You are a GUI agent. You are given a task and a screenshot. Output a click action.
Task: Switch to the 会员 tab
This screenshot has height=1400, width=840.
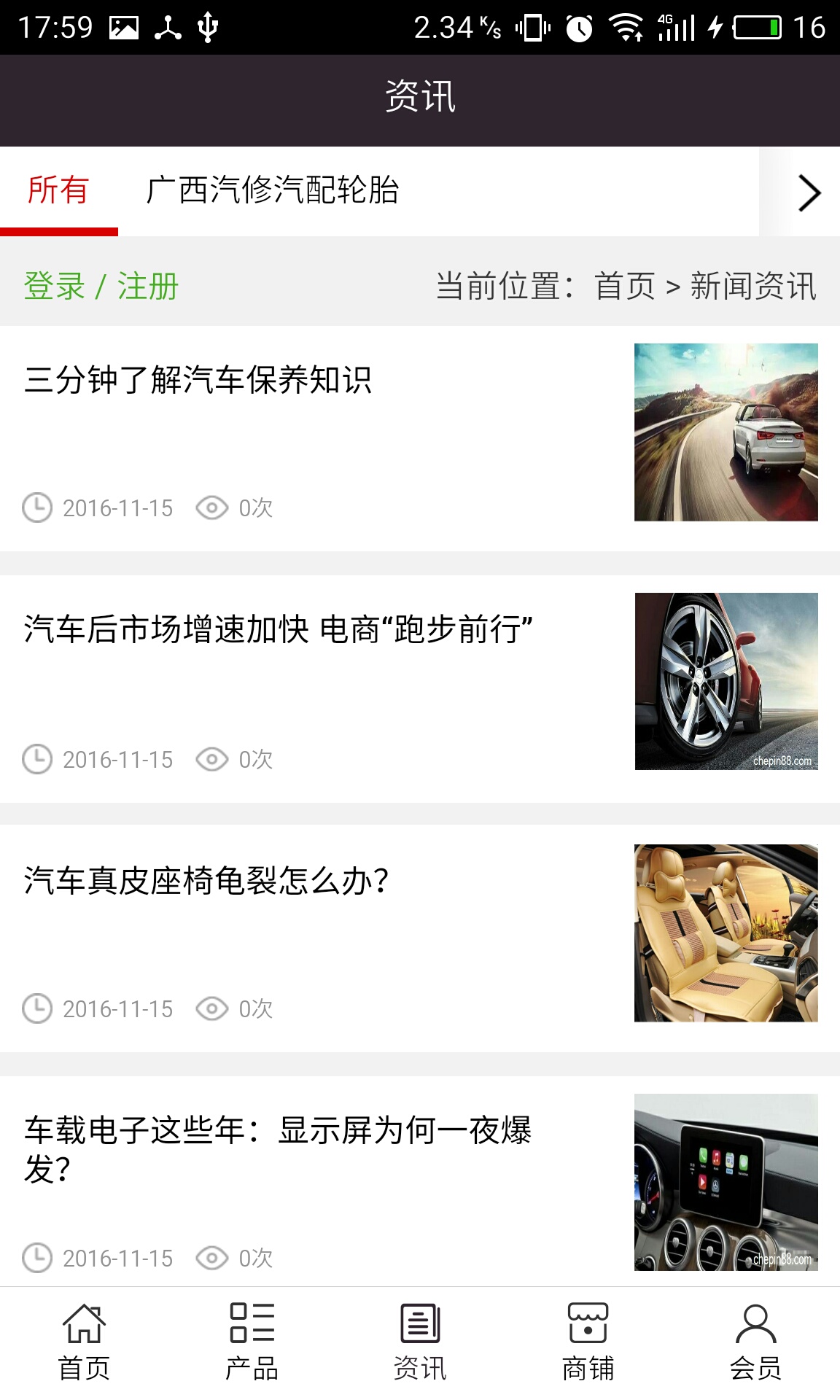[755, 1342]
